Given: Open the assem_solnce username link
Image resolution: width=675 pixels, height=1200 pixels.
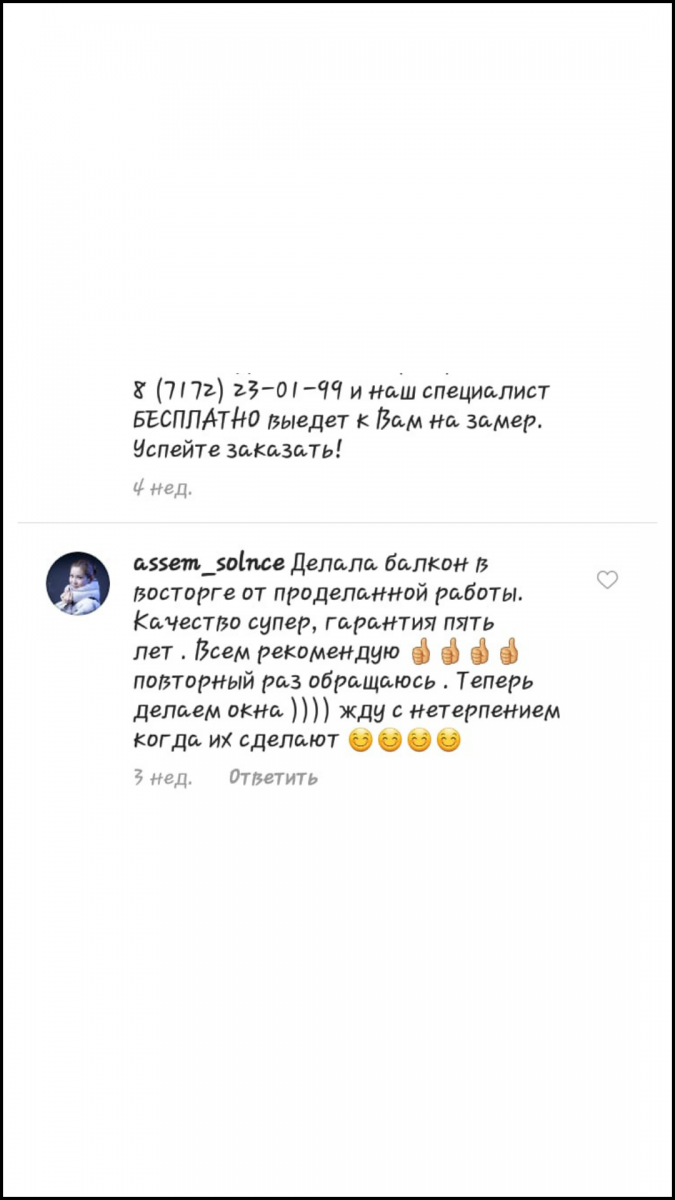Looking at the screenshot, I should pyautogui.click(x=208, y=564).
